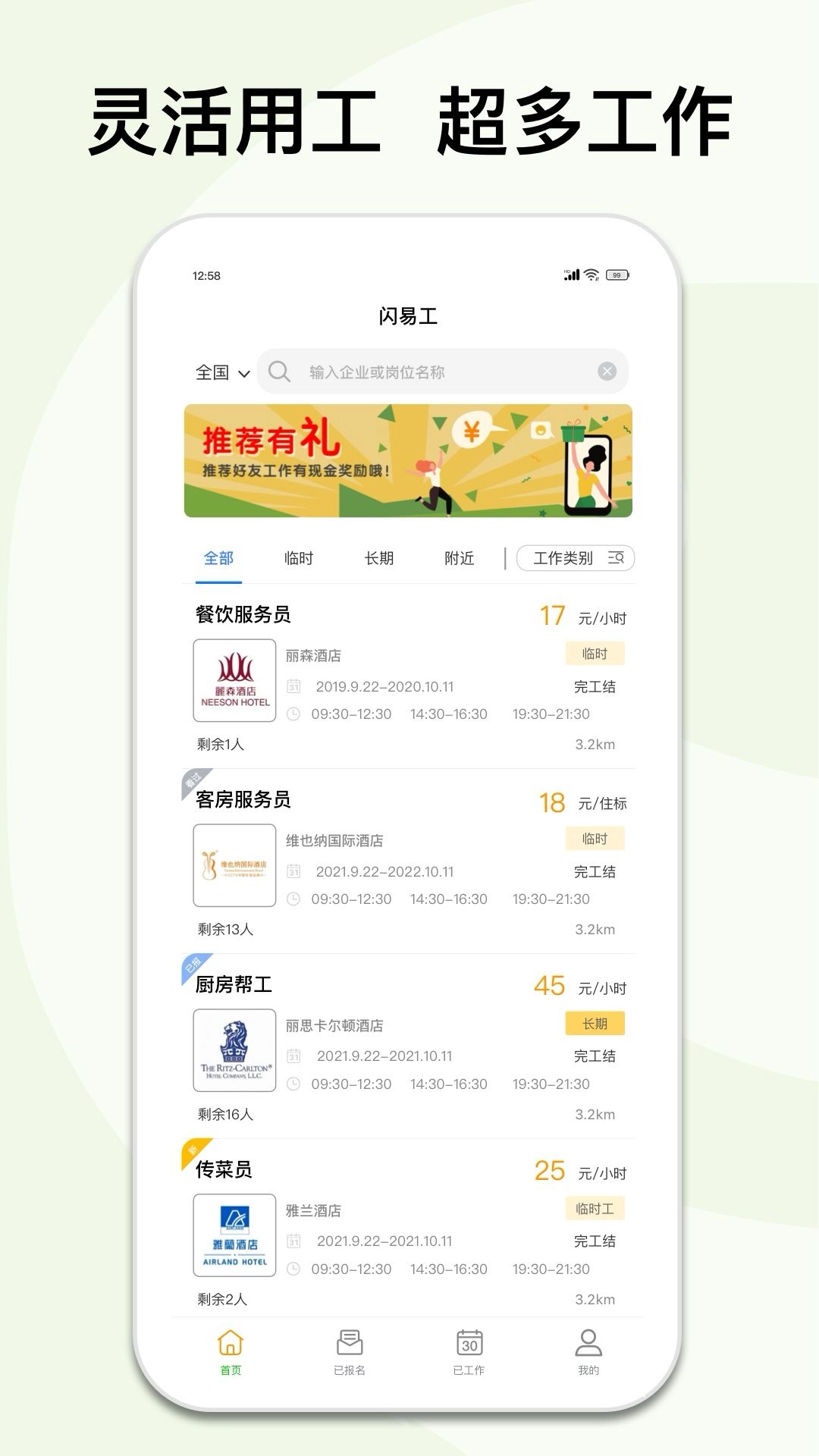Viewport: 819px width, 1456px height.
Task: Expand the 工作类别 job category selector
Action: pyautogui.click(x=574, y=558)
